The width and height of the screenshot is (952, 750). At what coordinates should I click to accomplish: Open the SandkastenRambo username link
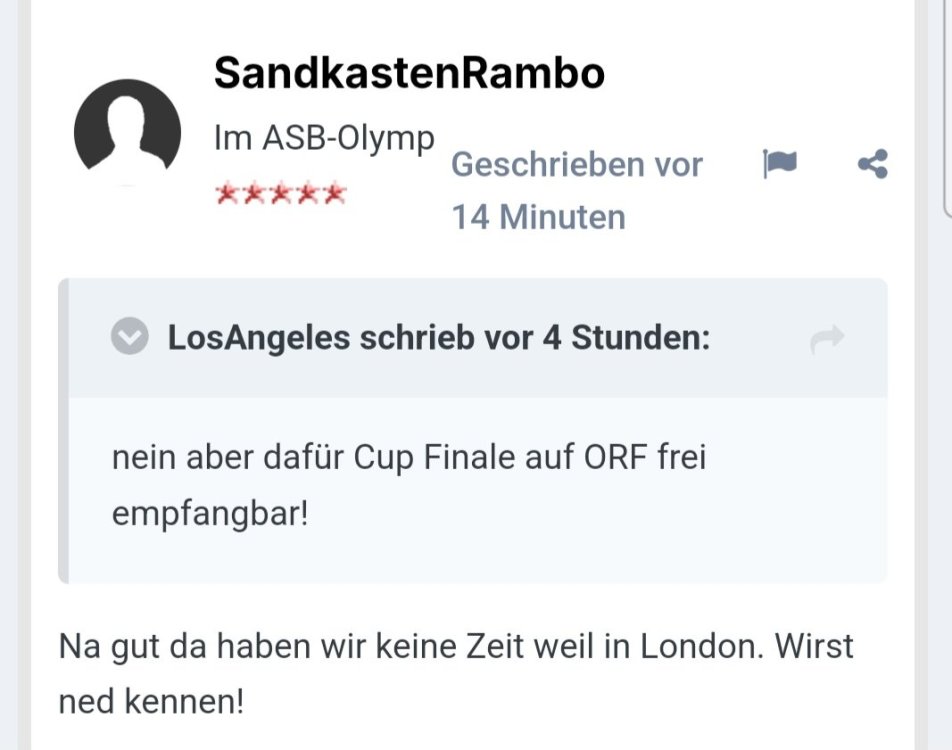(x=409, y=72)
